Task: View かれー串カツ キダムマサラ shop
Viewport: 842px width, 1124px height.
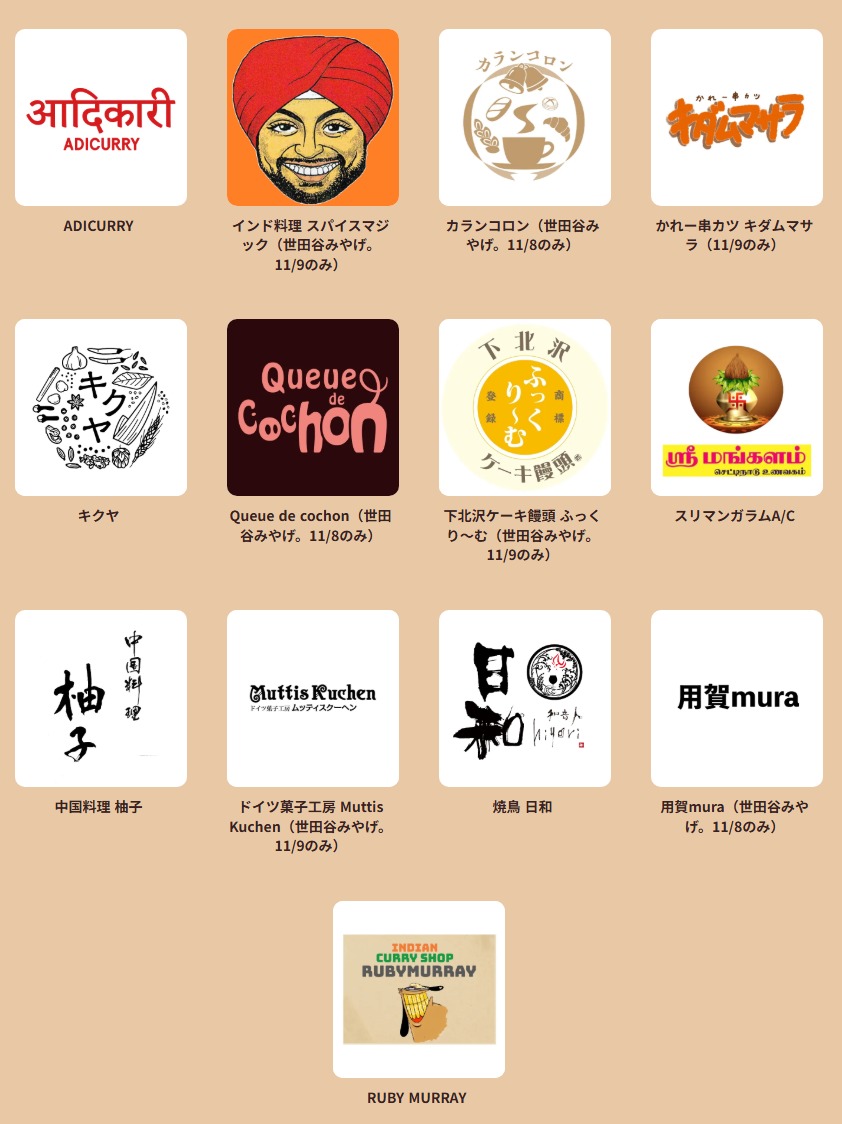Action: coord(737,118)
